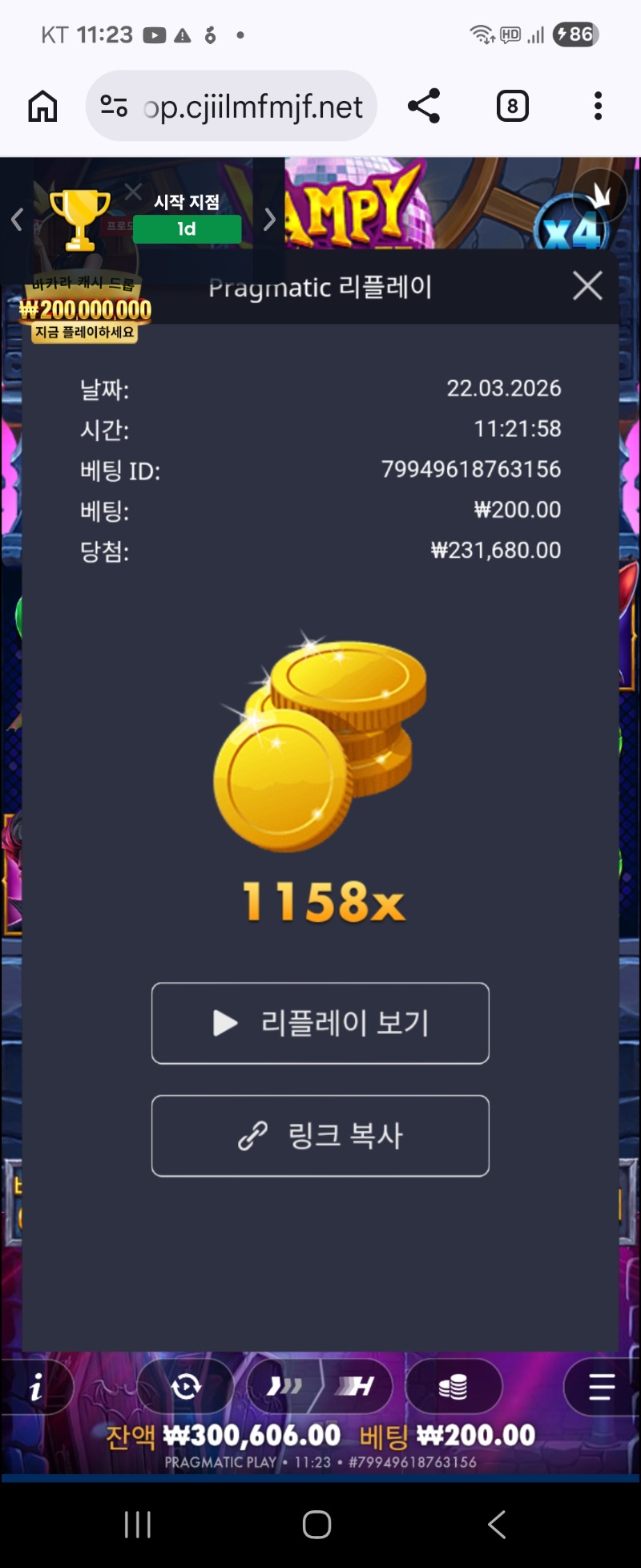
Task: Open the coin stack bet settings
Action: (454, 1386)
